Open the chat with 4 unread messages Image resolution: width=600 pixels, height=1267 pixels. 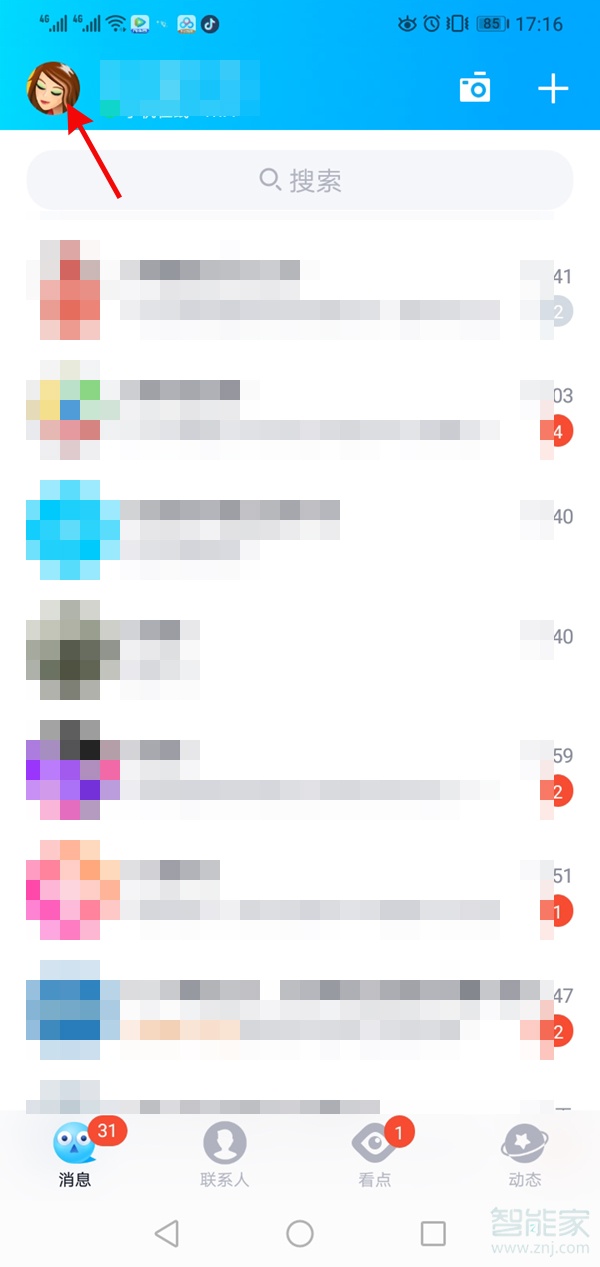point(300,412)
